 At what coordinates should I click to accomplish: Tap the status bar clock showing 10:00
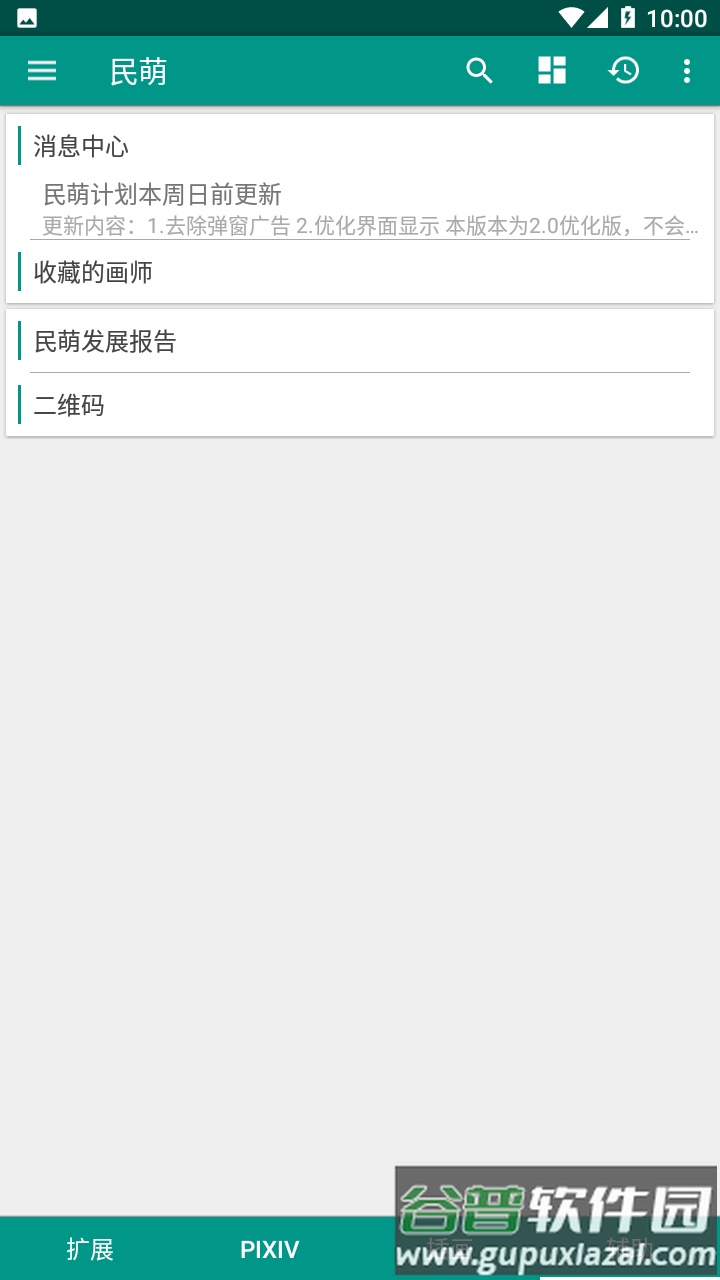coord(676,15)
